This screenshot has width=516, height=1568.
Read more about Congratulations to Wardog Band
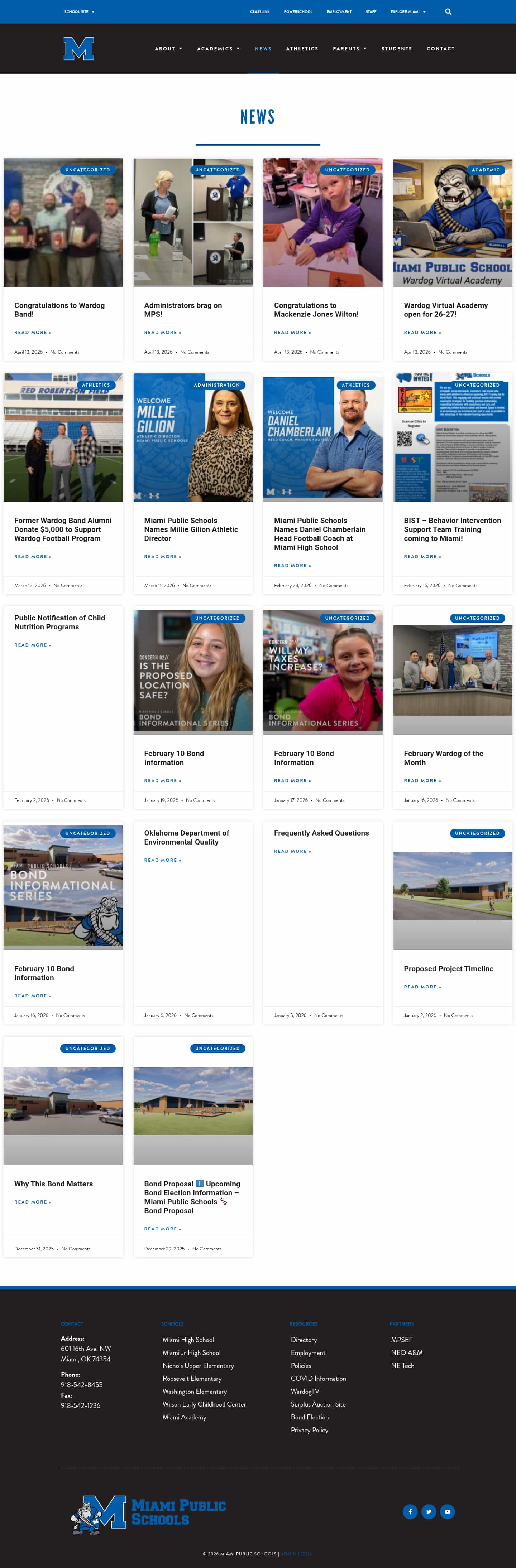click(33, 332)
